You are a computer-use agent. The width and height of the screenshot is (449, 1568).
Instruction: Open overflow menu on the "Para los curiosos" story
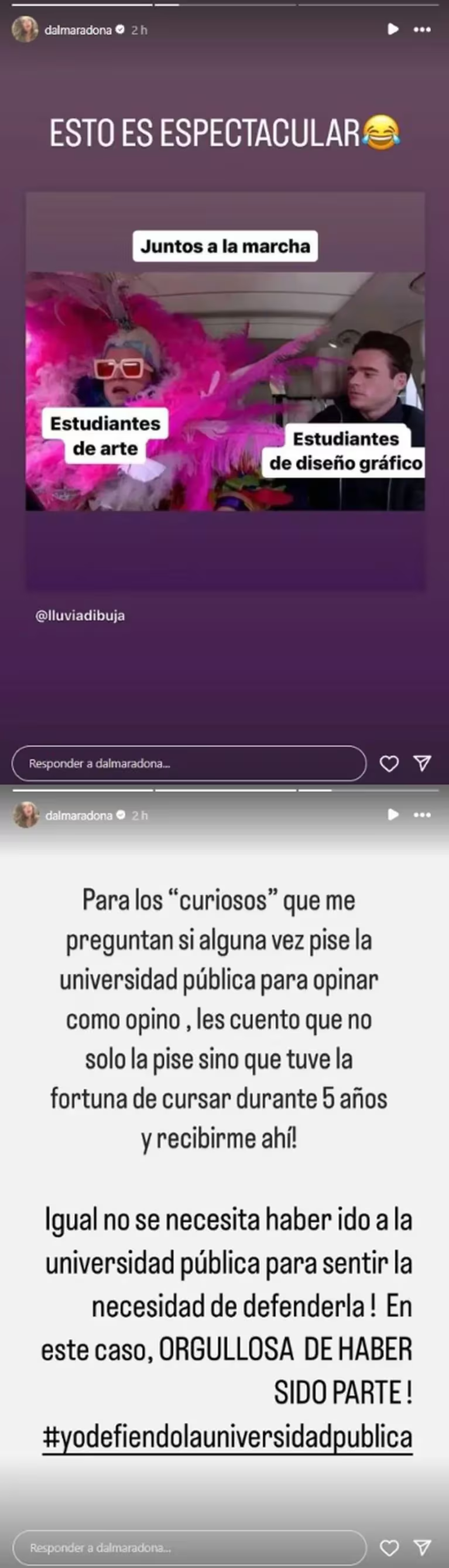422,814
